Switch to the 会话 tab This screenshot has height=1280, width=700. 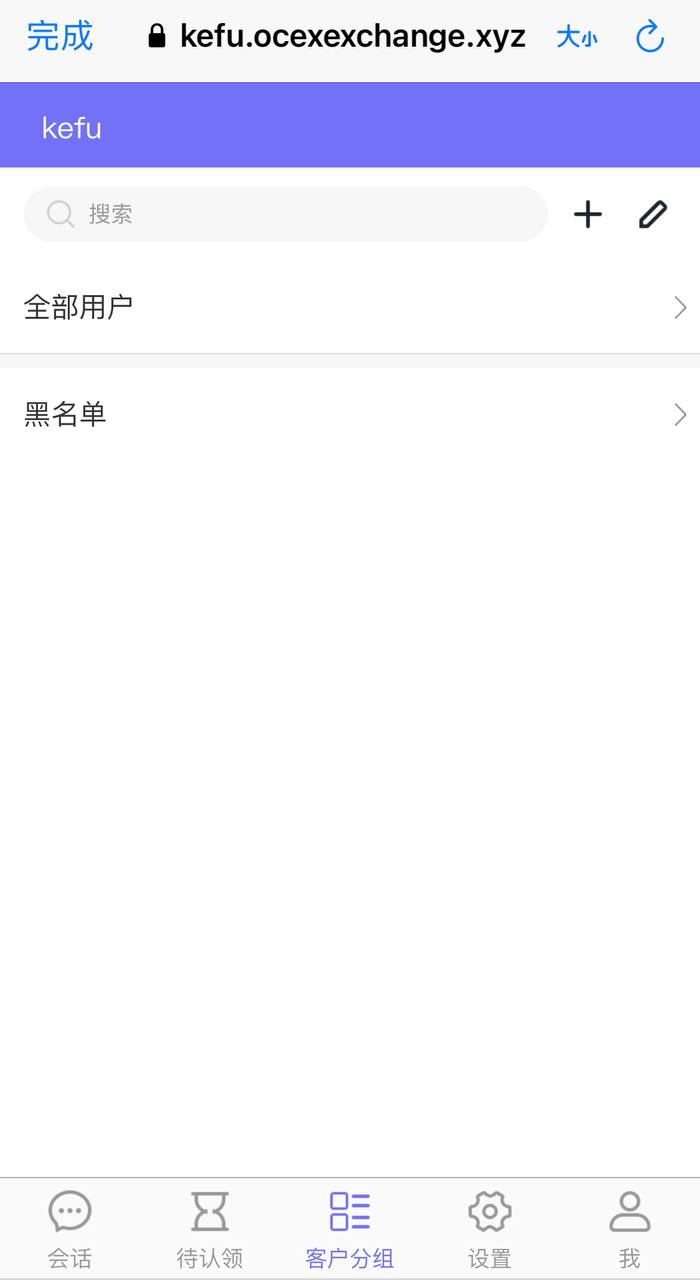70,1229
